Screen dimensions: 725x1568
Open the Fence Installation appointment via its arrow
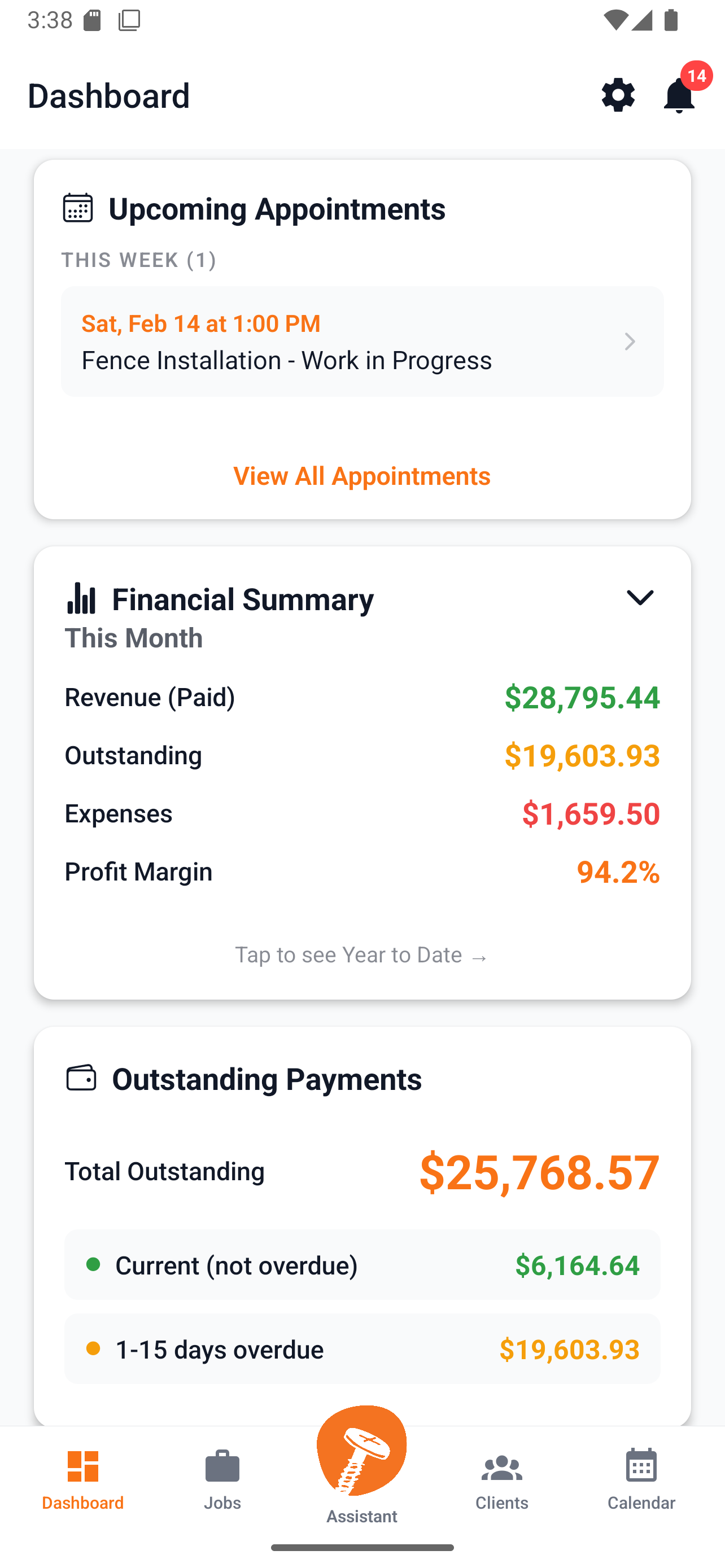tap(631, 342)
